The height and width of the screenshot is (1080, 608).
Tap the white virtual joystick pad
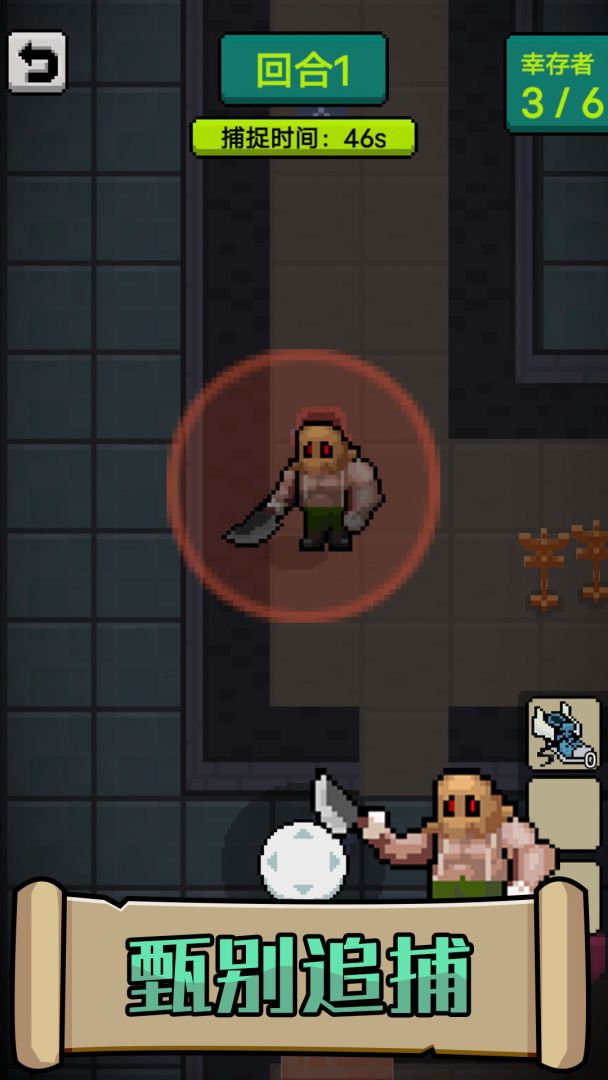click(303, 861)
